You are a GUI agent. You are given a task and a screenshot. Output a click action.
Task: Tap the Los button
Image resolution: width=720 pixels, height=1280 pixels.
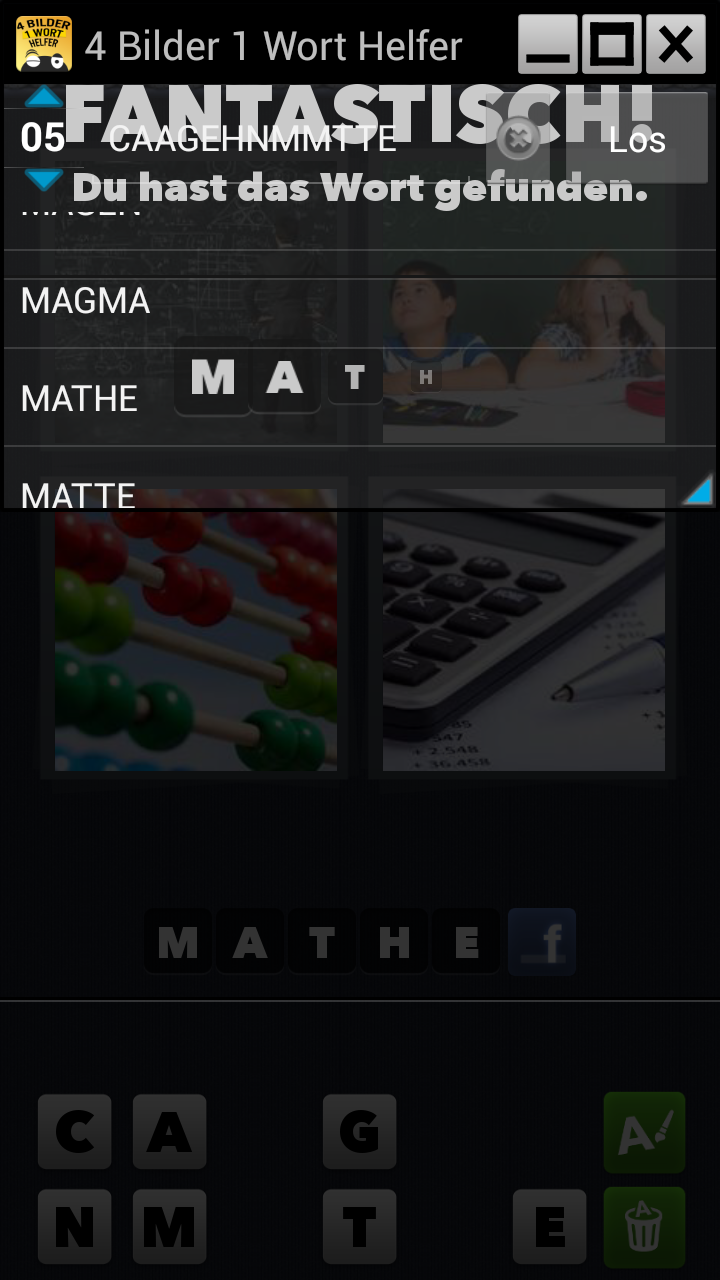637,139
